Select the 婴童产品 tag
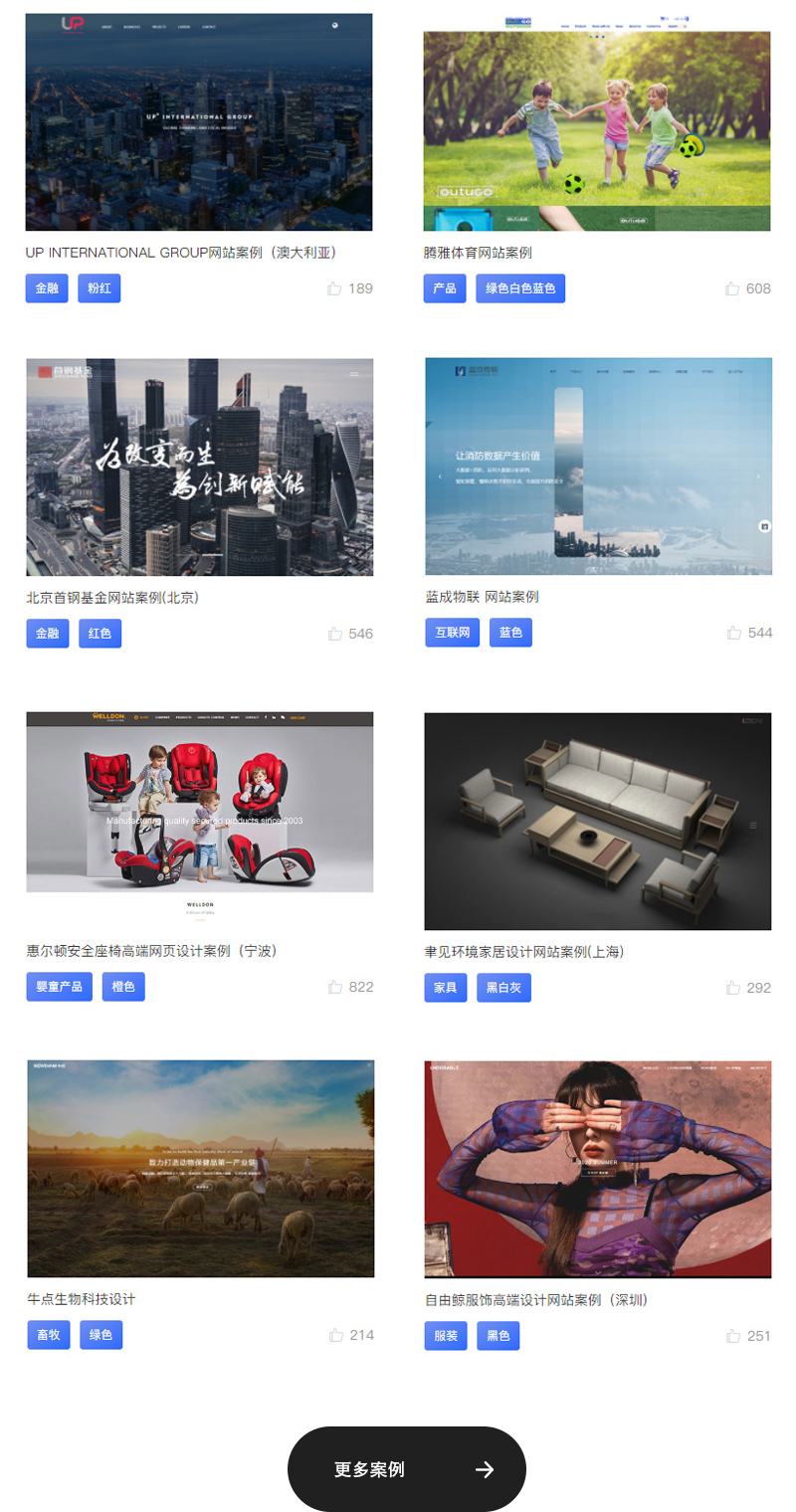The image size is (796, 1512). point(59,987)
